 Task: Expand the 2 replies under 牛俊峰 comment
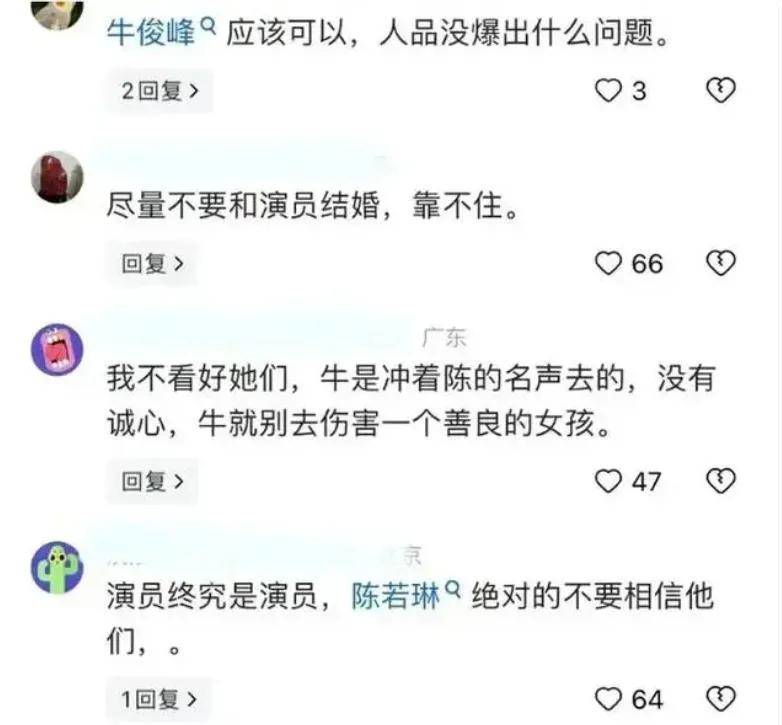pos(158,91)
